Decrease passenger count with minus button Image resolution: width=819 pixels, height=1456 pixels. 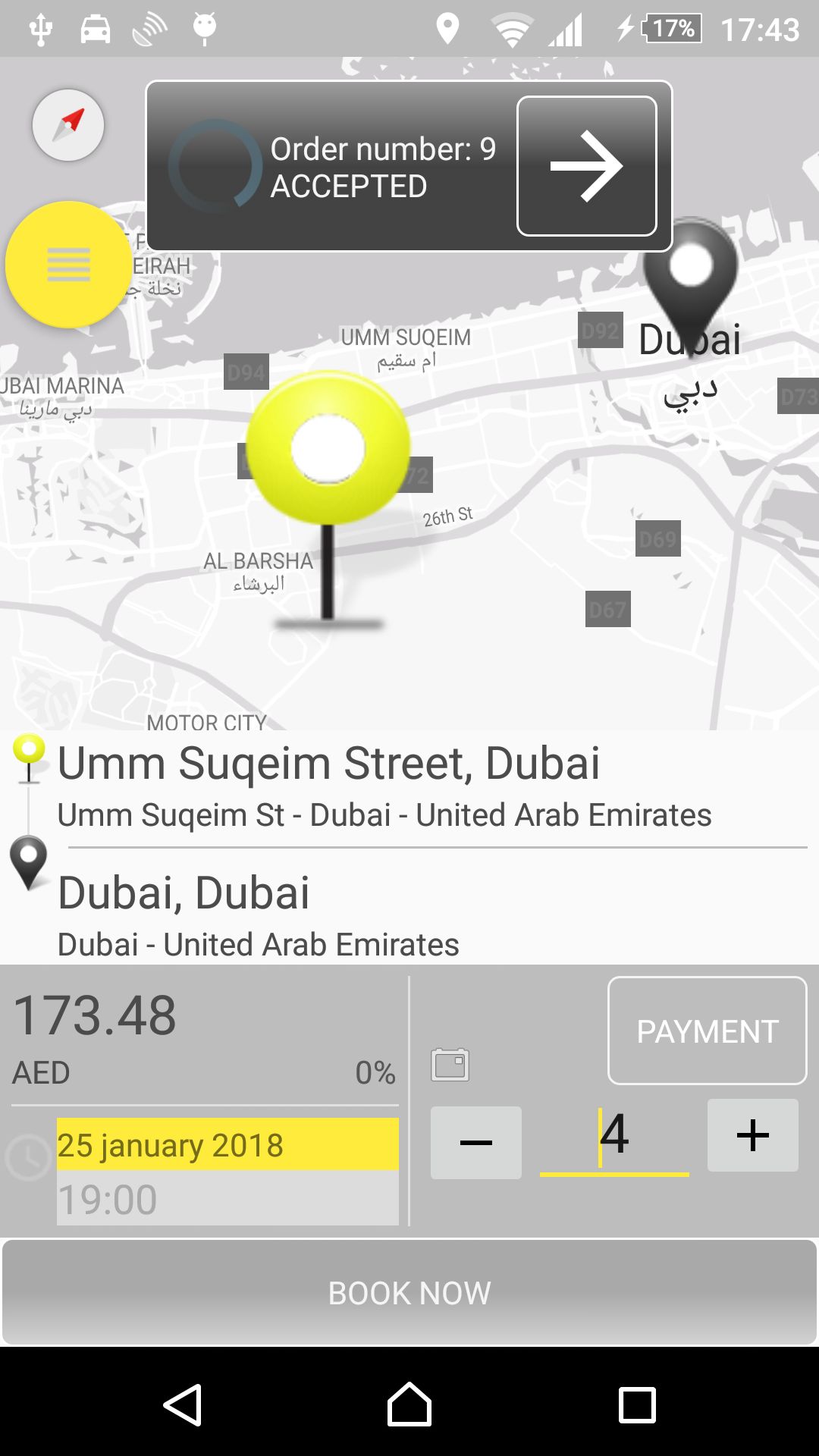pos(475,1142)
